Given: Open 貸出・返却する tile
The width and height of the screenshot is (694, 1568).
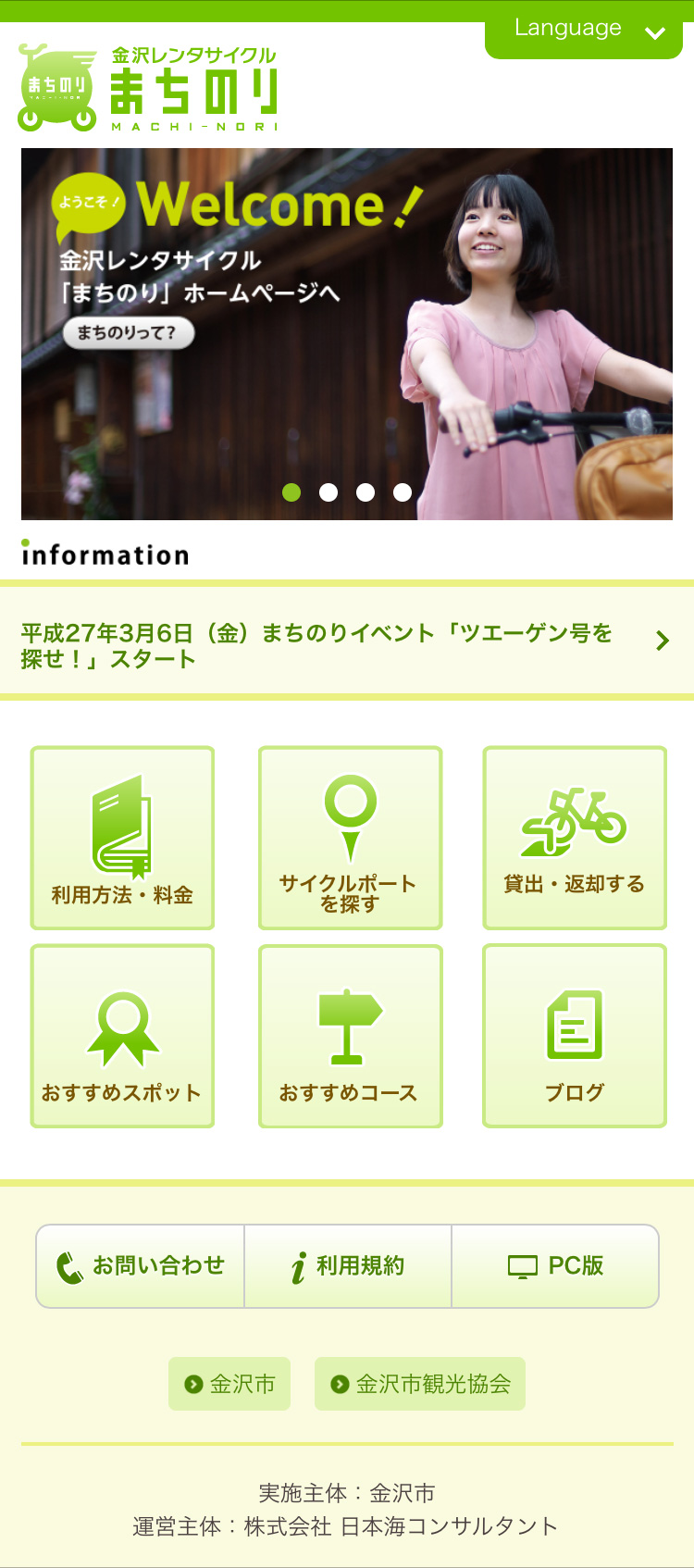Looking at the screenshot, I should click(575, 839).
